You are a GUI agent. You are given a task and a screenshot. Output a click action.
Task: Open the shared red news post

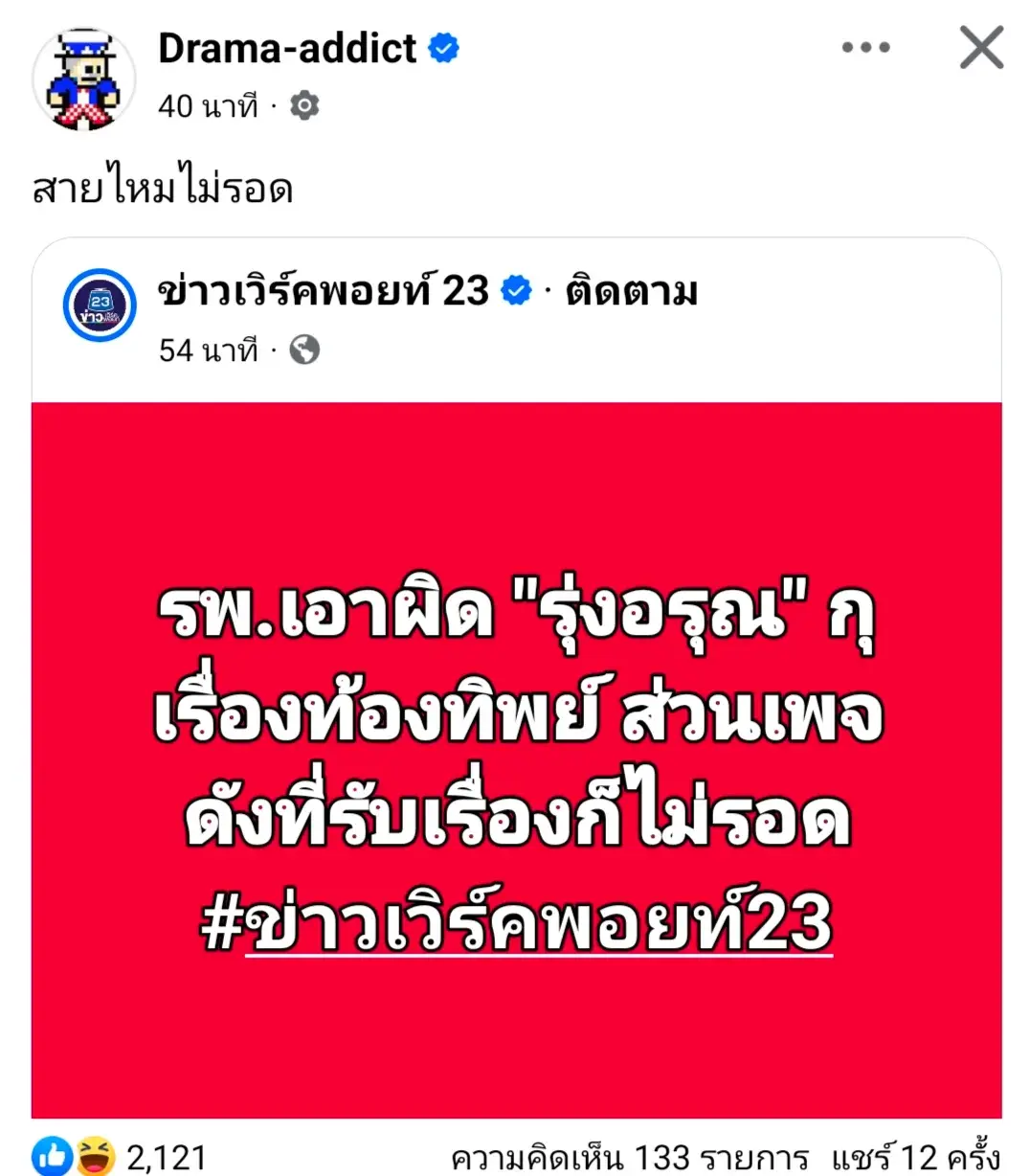click(516, 759)
